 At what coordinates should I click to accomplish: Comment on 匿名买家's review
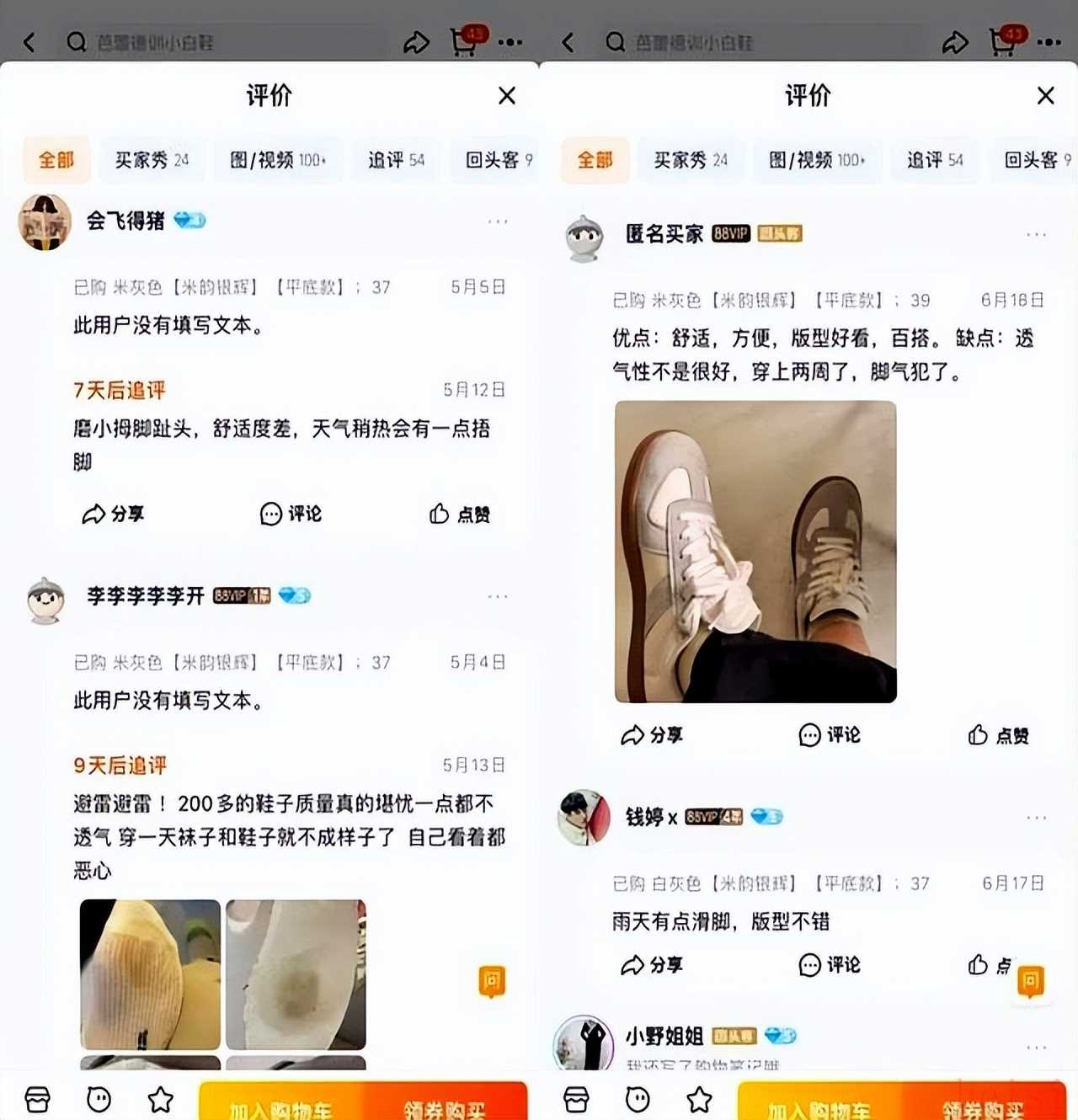point(830,735)
